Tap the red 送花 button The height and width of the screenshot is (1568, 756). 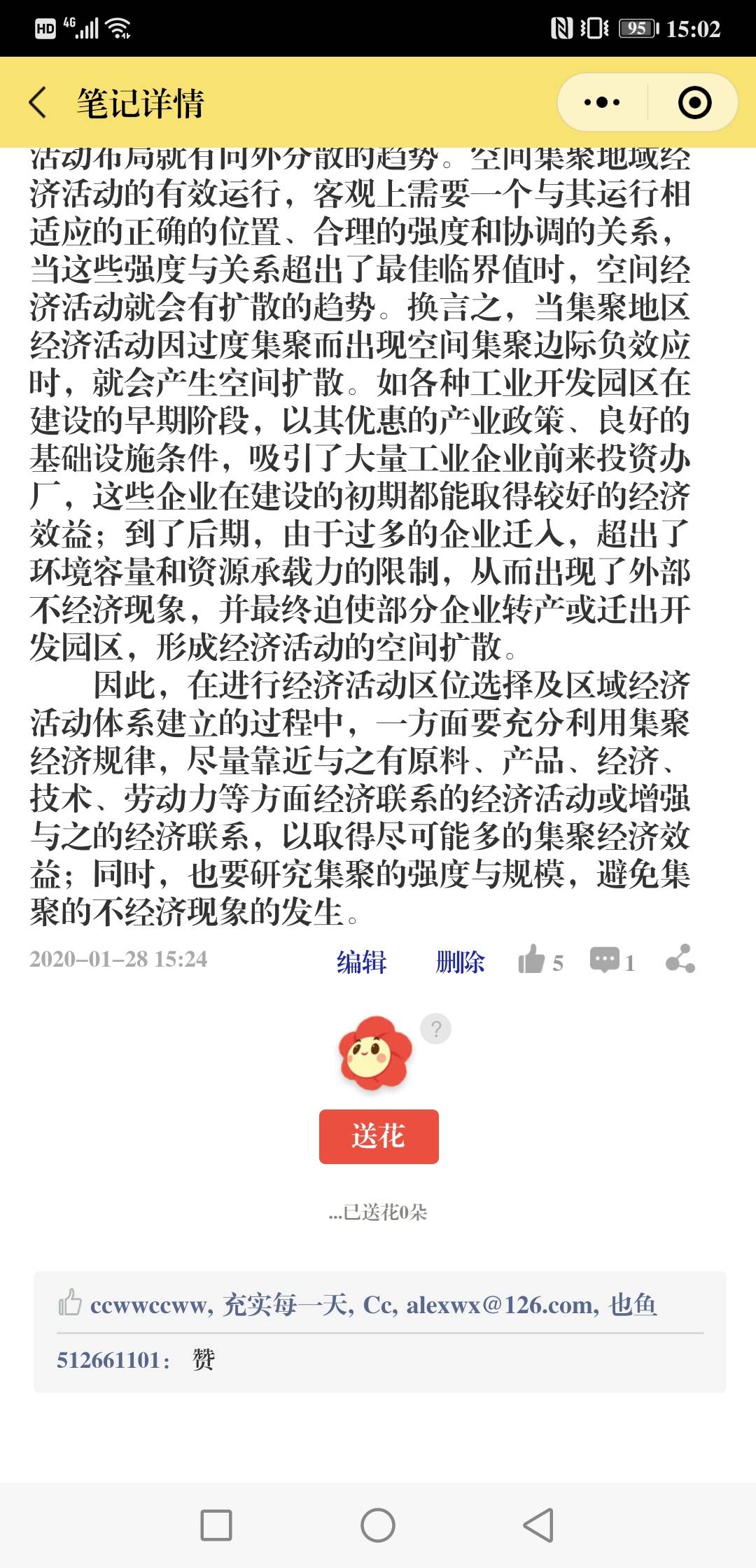(x=379, y=1136)
